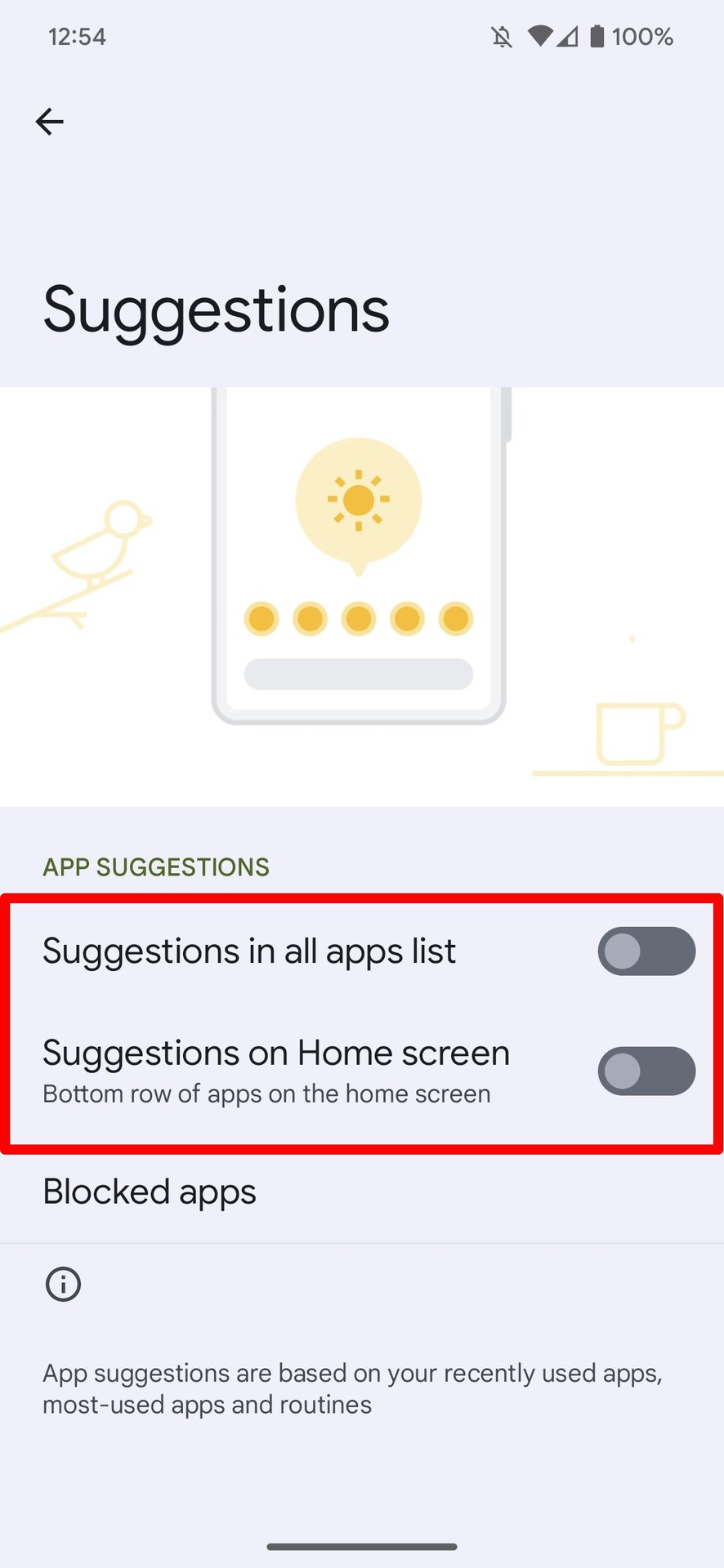This screenshot has height=1568, width=724.
Task: Open Blocked apps
Action: point(150,1192)
